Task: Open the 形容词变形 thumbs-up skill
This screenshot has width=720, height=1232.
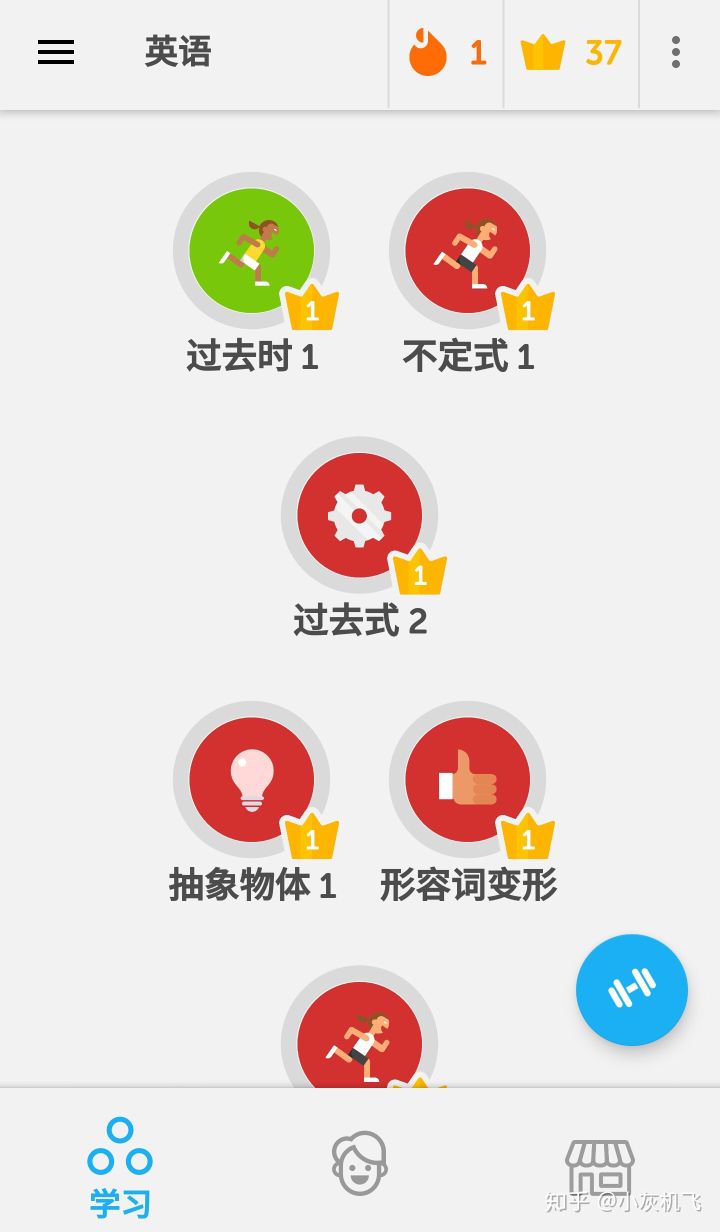Action: coord(468,780)
